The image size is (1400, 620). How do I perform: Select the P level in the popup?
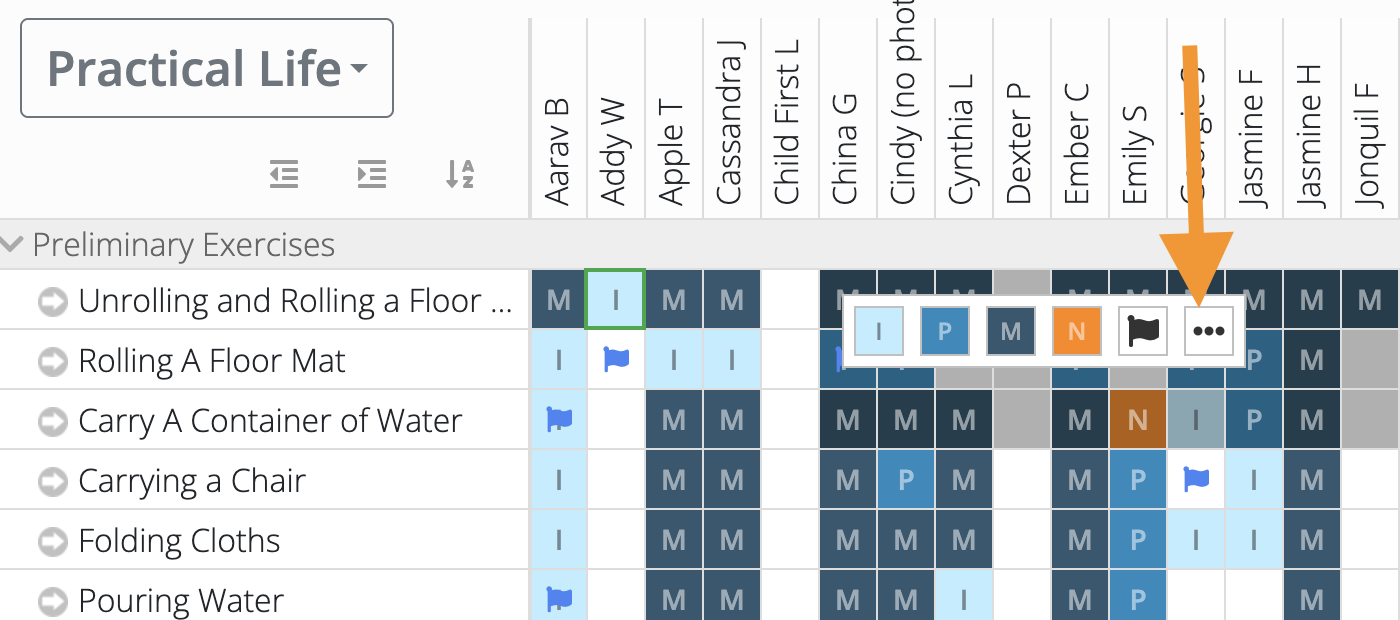point(945,331)
